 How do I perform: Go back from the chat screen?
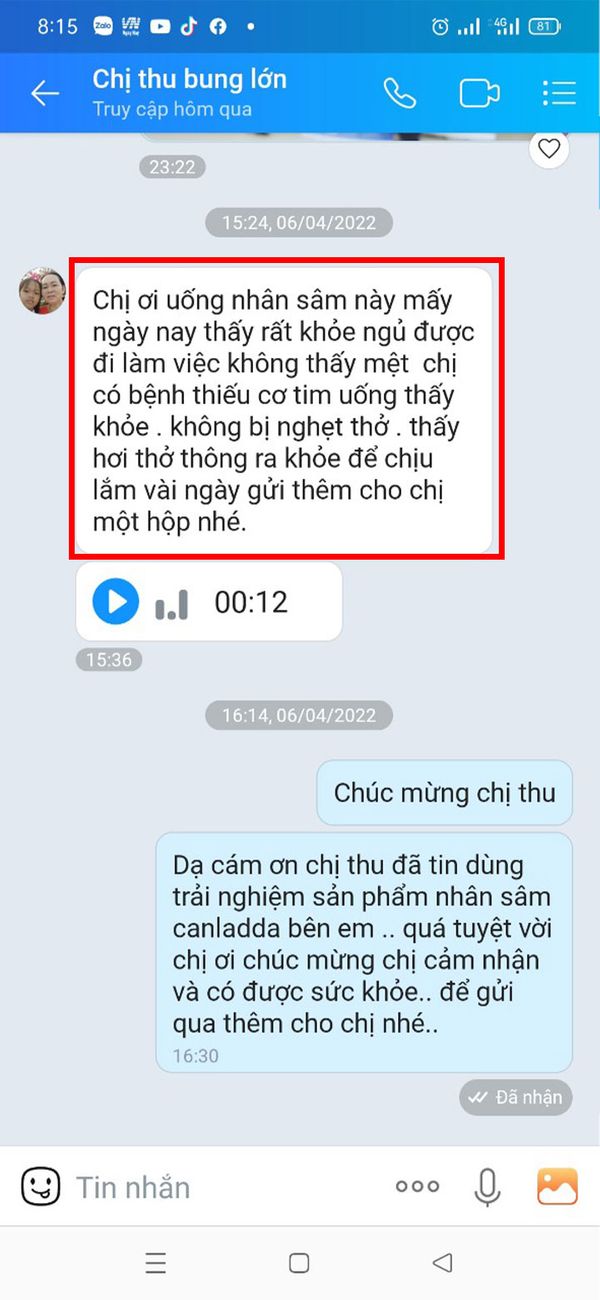[45, 94]
